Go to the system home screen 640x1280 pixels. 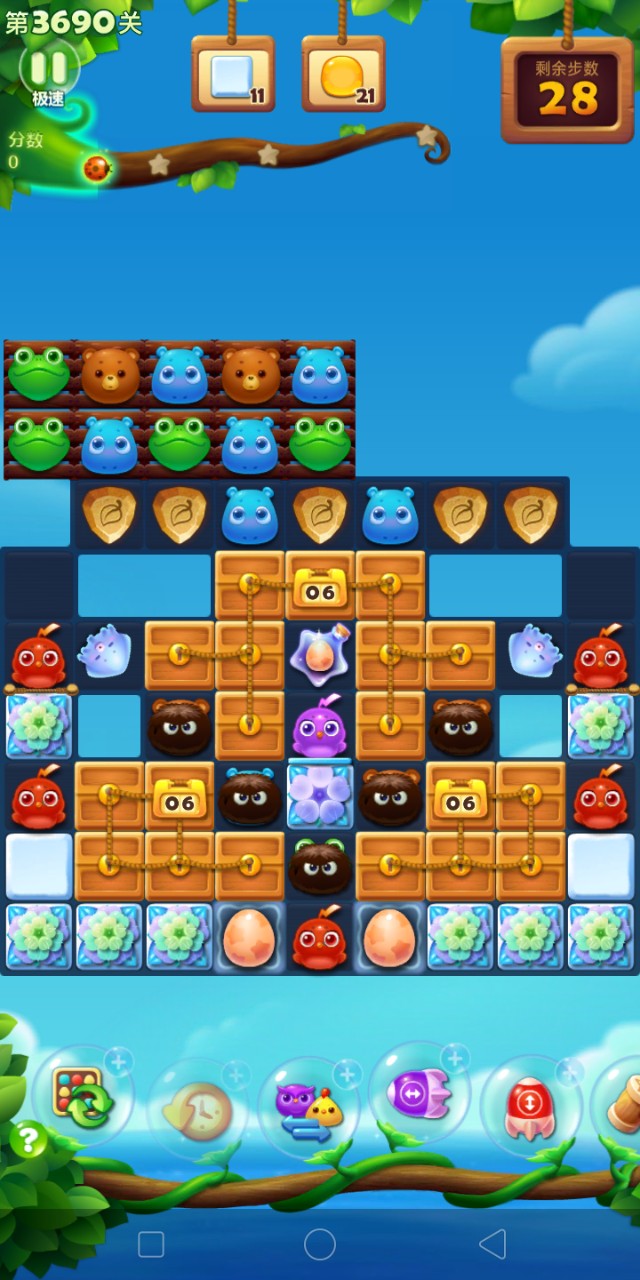320,1244
